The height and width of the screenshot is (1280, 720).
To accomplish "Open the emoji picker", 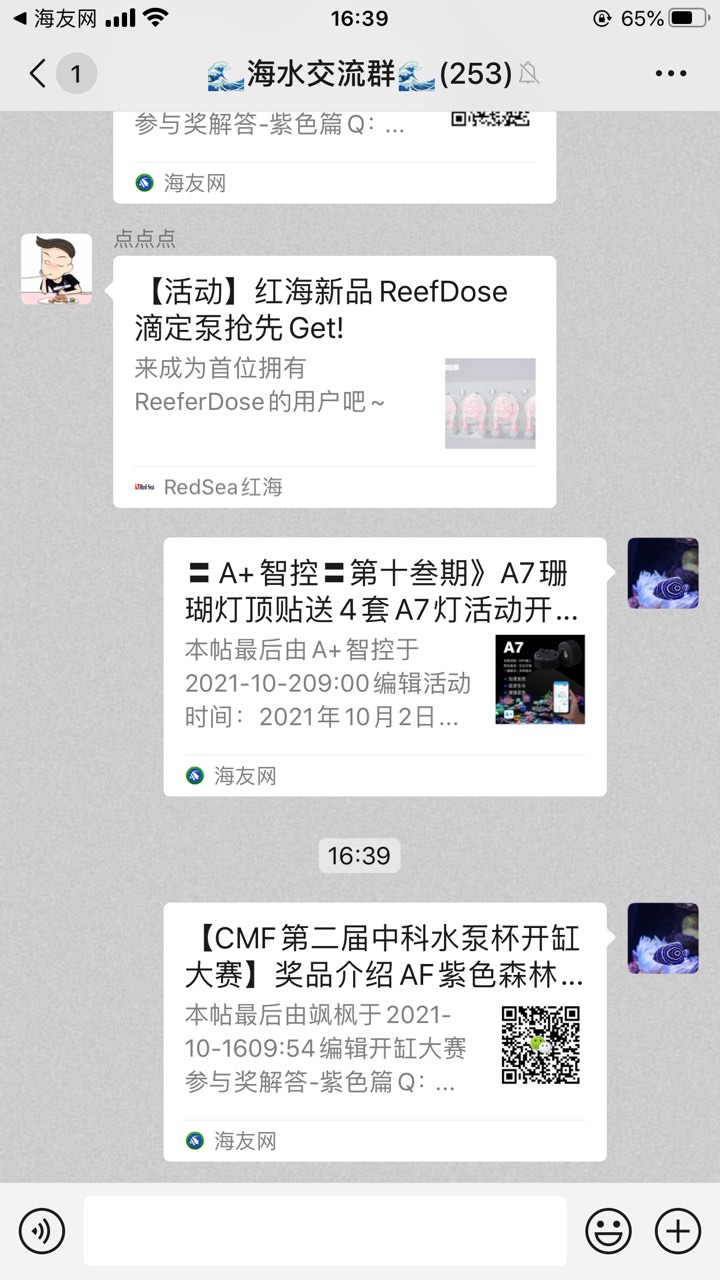I will [608, 1230].
